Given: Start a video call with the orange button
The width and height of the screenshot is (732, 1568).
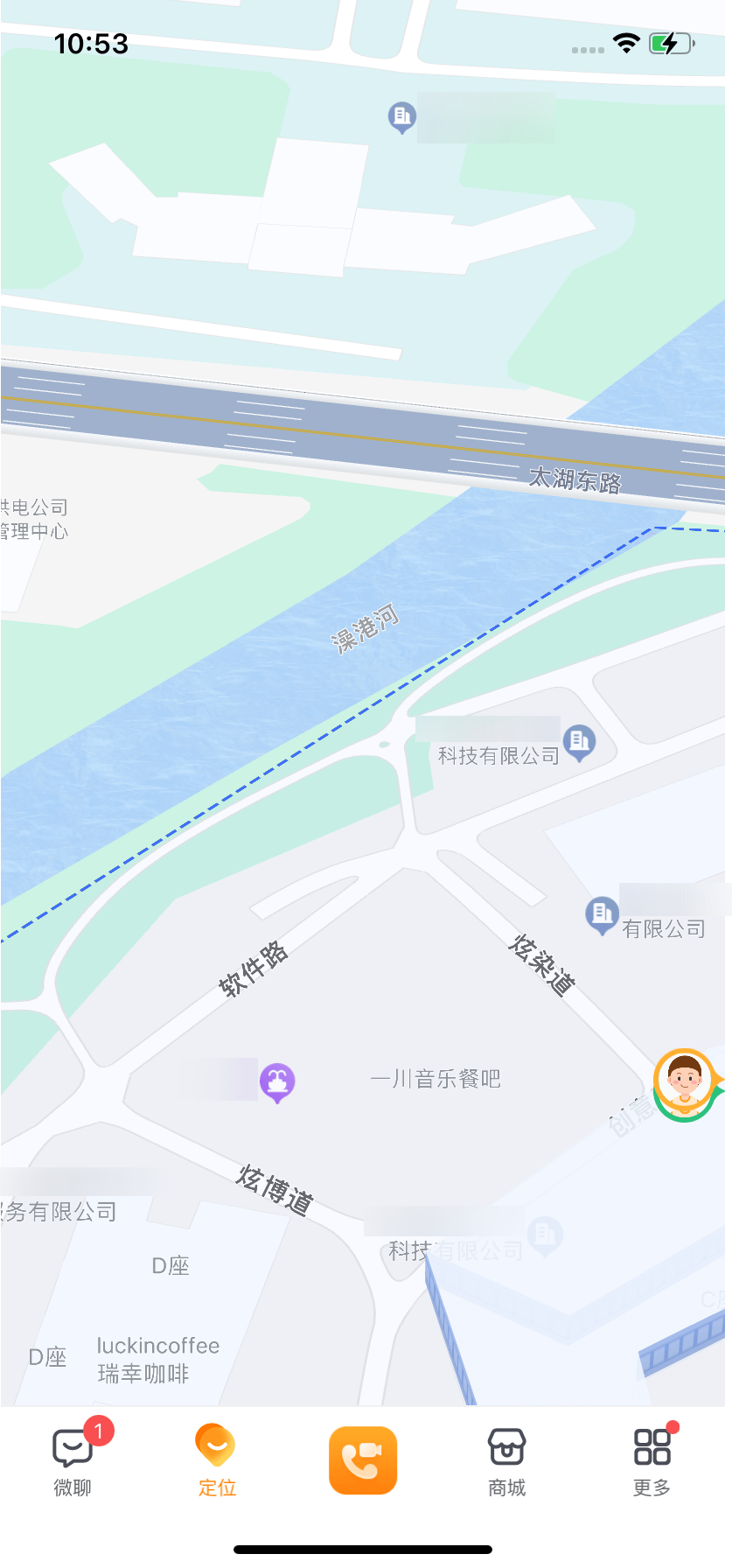Looking at the screenshot, I should [363, 1460].
